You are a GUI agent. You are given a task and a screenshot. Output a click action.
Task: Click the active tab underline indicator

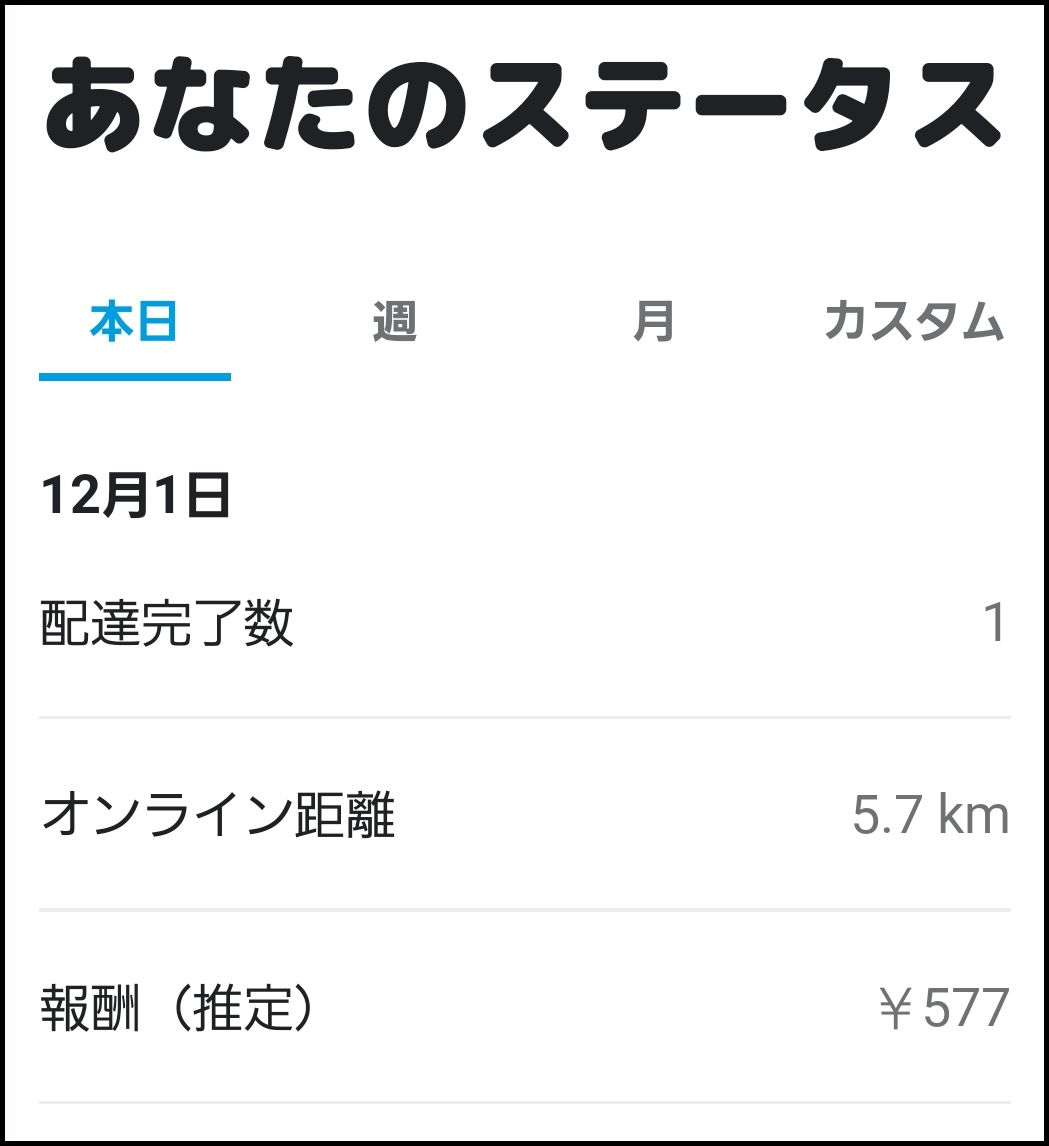coord(134,376)
